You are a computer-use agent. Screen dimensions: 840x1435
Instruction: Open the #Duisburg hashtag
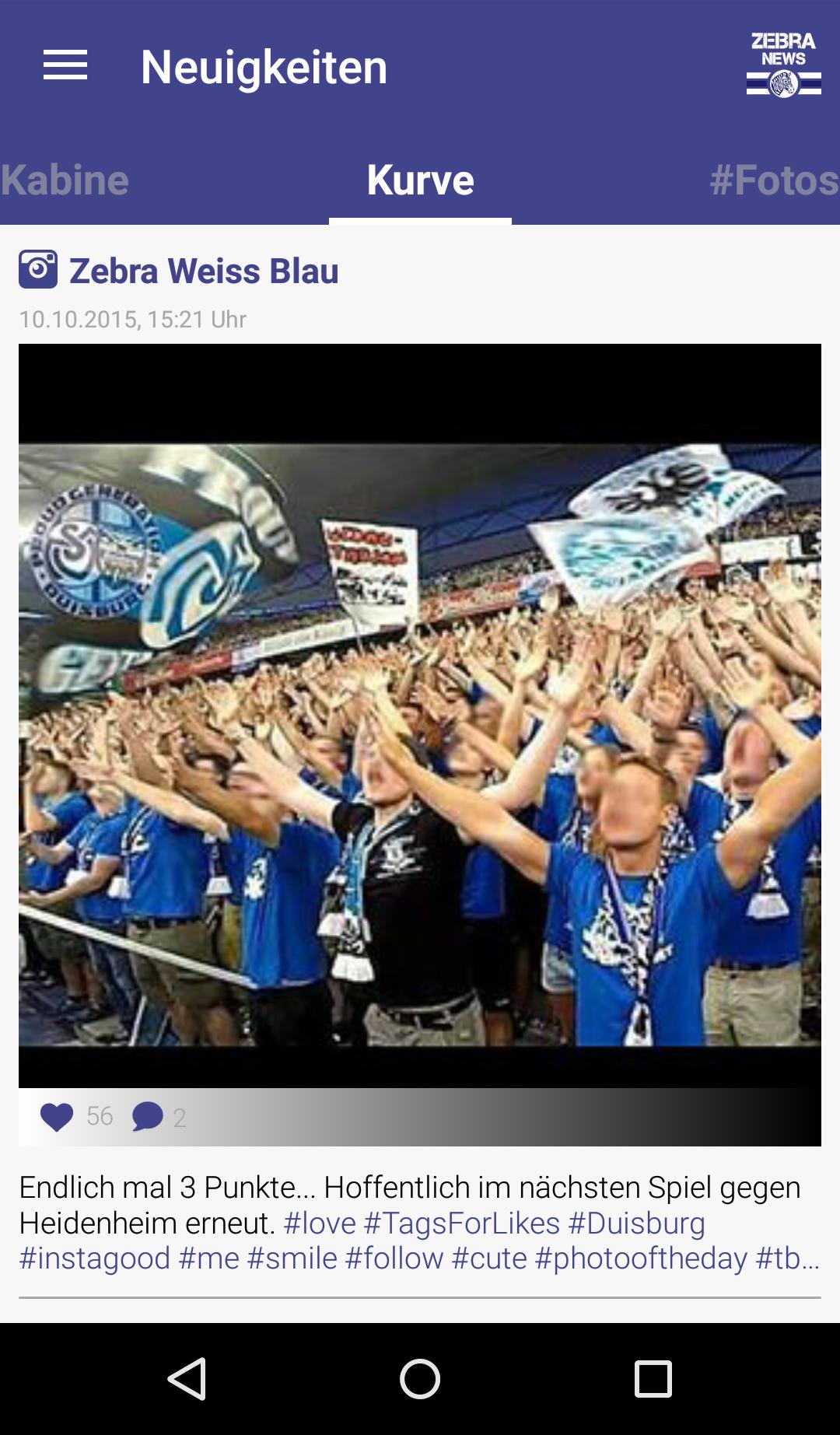click(636, 1223)
